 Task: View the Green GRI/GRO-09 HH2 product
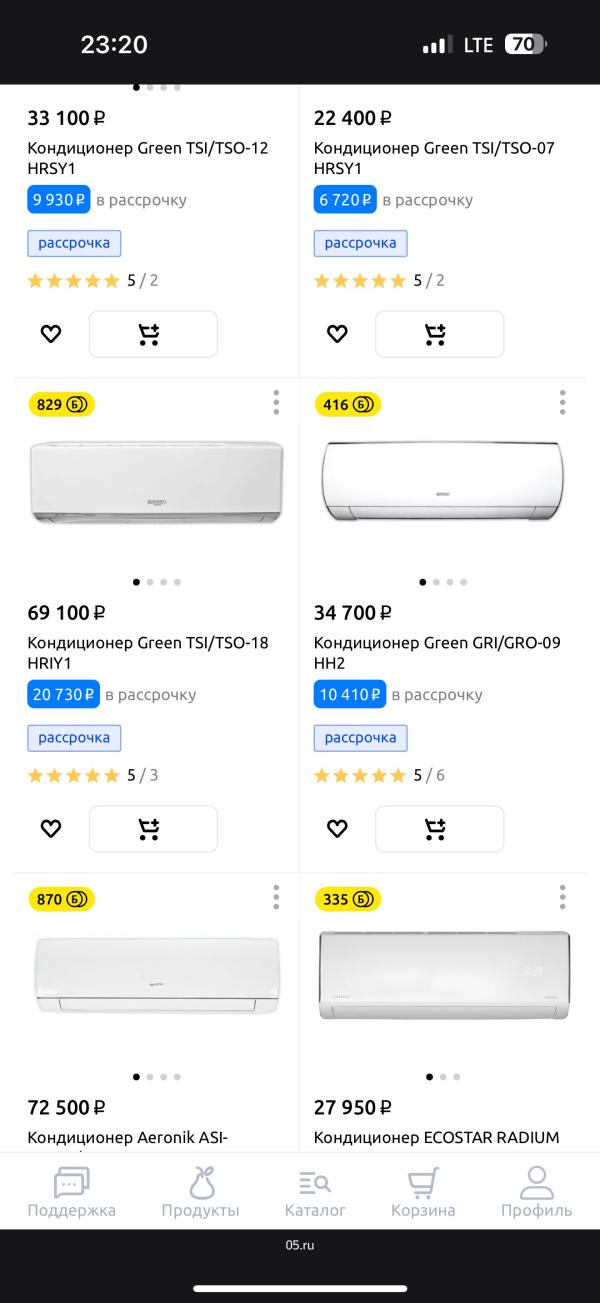437,652
